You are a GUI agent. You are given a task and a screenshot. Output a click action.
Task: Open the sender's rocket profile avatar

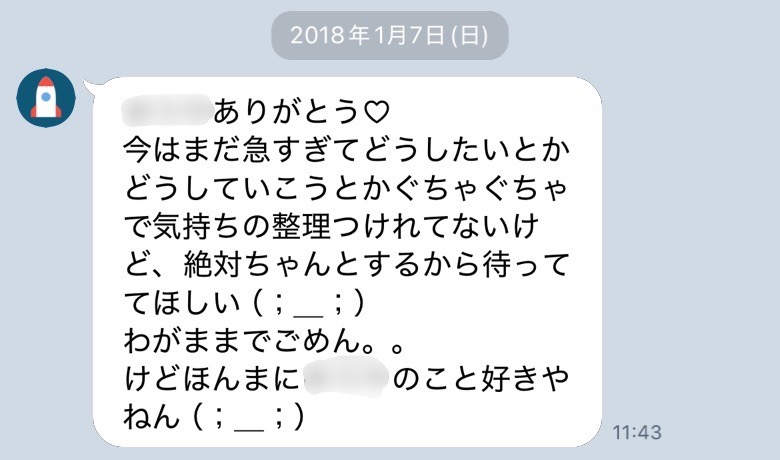click(x=44, y=98)
